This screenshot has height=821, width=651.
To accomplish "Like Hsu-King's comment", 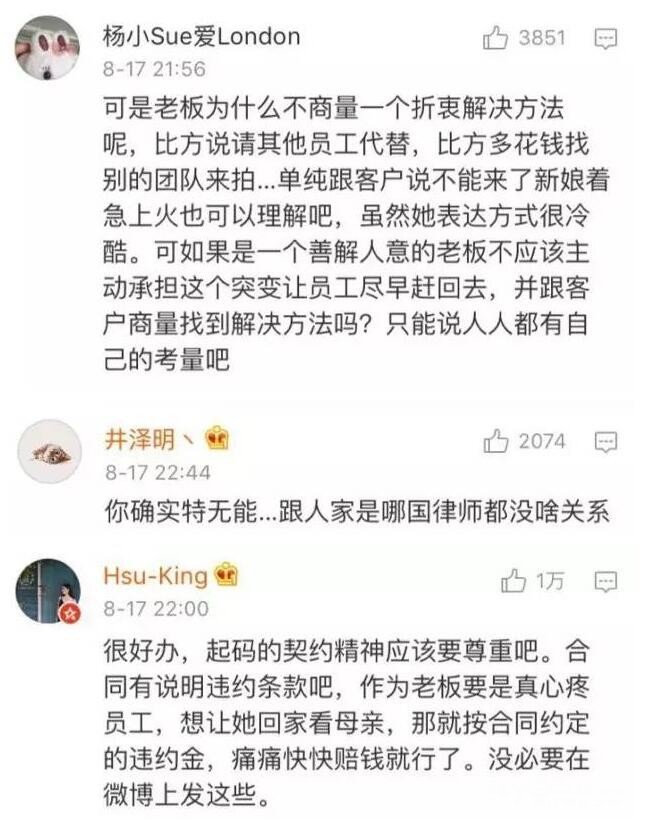I will point(513,579).
